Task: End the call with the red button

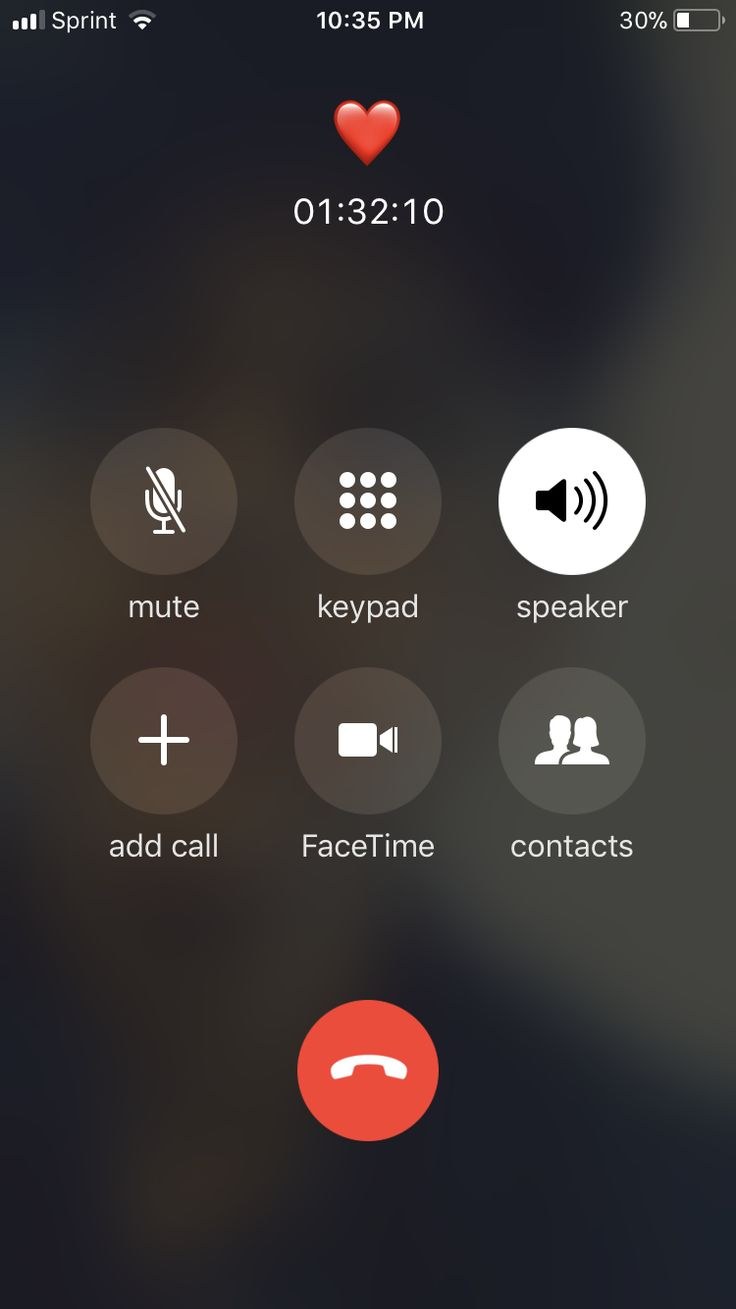Action: click(x=368, y=1070)
